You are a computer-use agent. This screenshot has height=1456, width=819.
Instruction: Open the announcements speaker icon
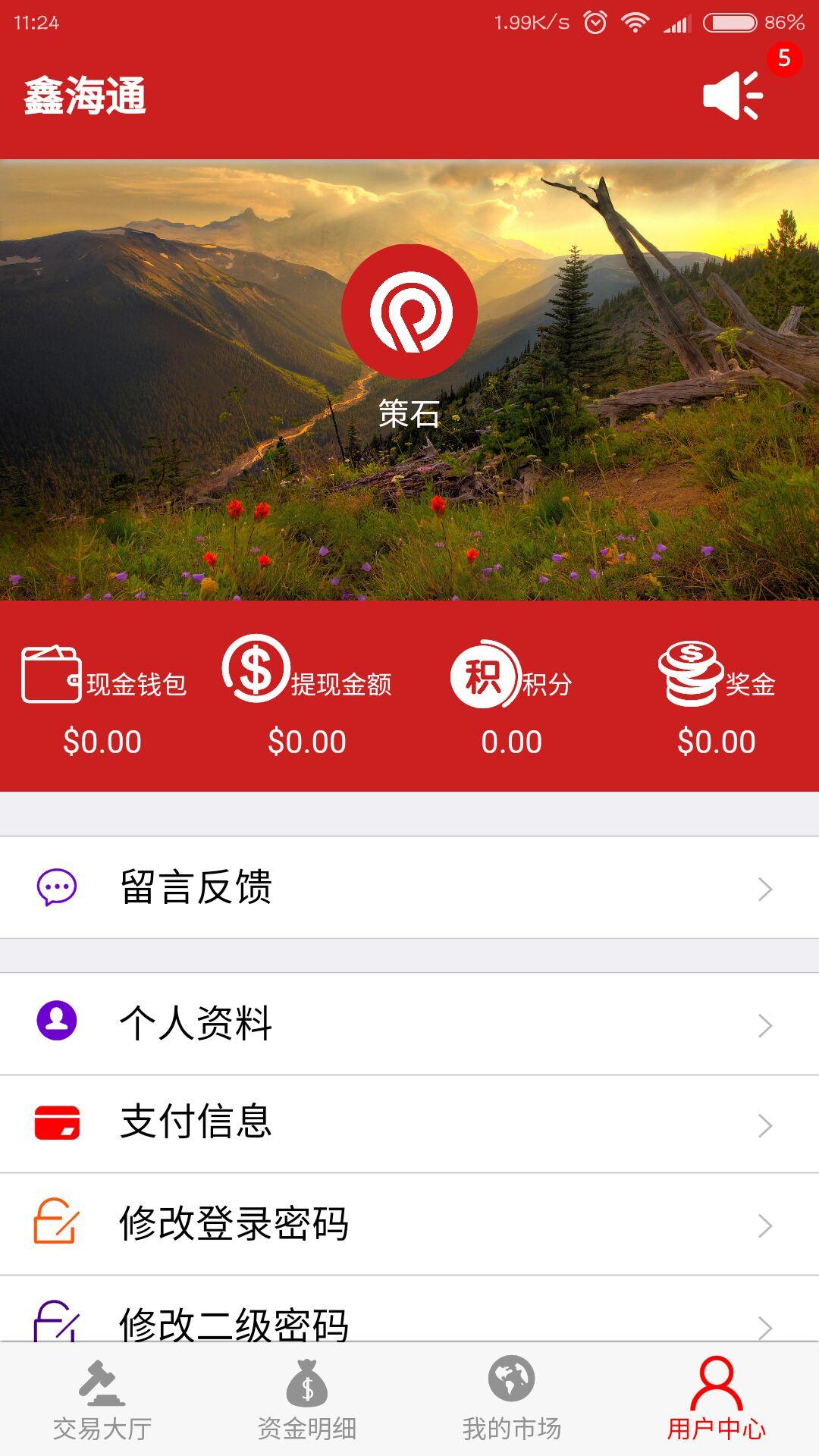point(733,96)
